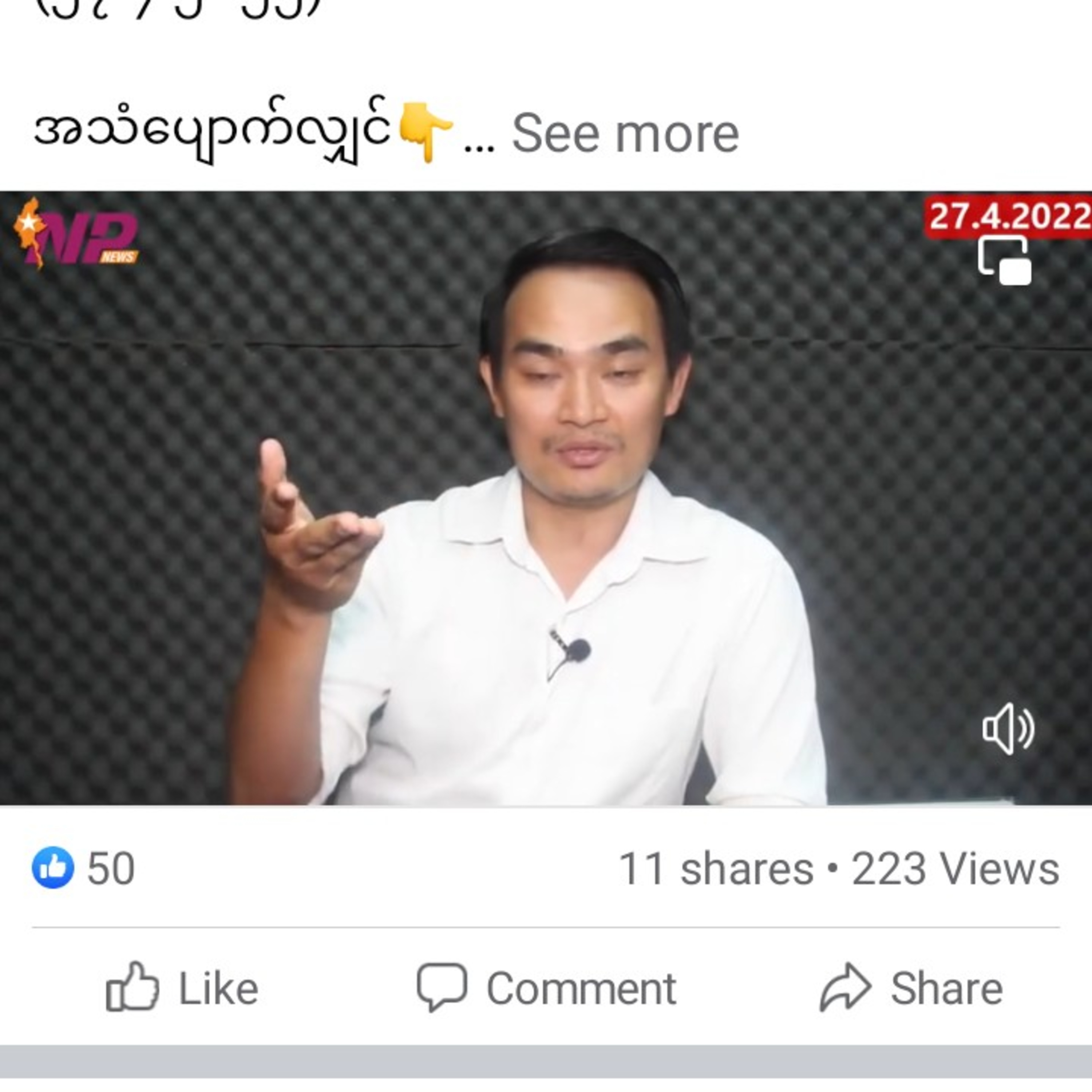The height and width of the screenshot is (1092, 1092).
Task: Like this video post
Action: (x=182, y=988)
